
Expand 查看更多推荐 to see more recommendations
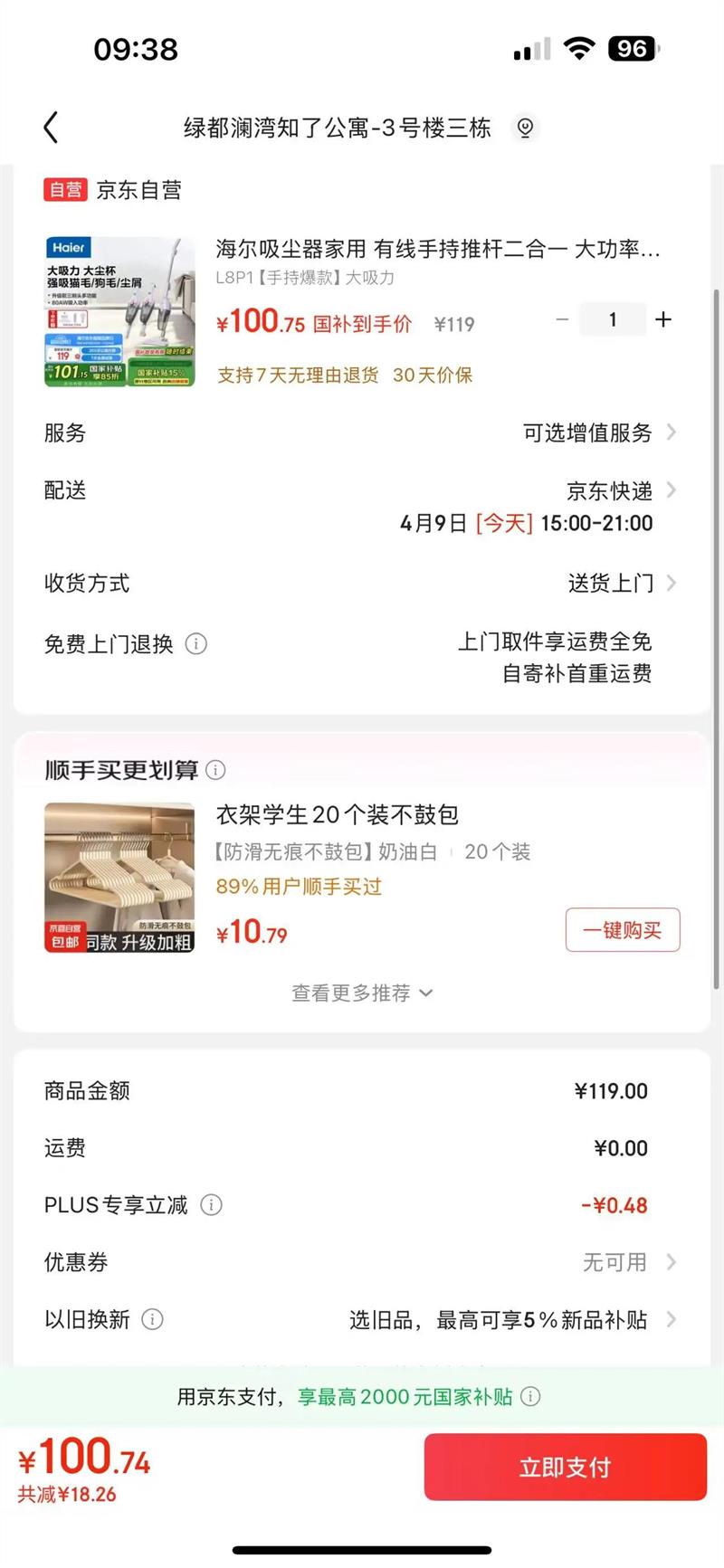[361, 993]
